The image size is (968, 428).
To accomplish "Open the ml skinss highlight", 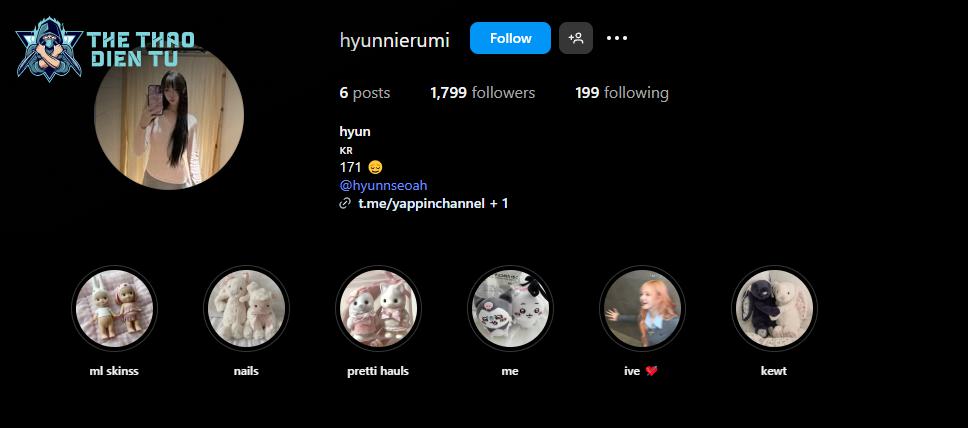I will click(114, 308).
